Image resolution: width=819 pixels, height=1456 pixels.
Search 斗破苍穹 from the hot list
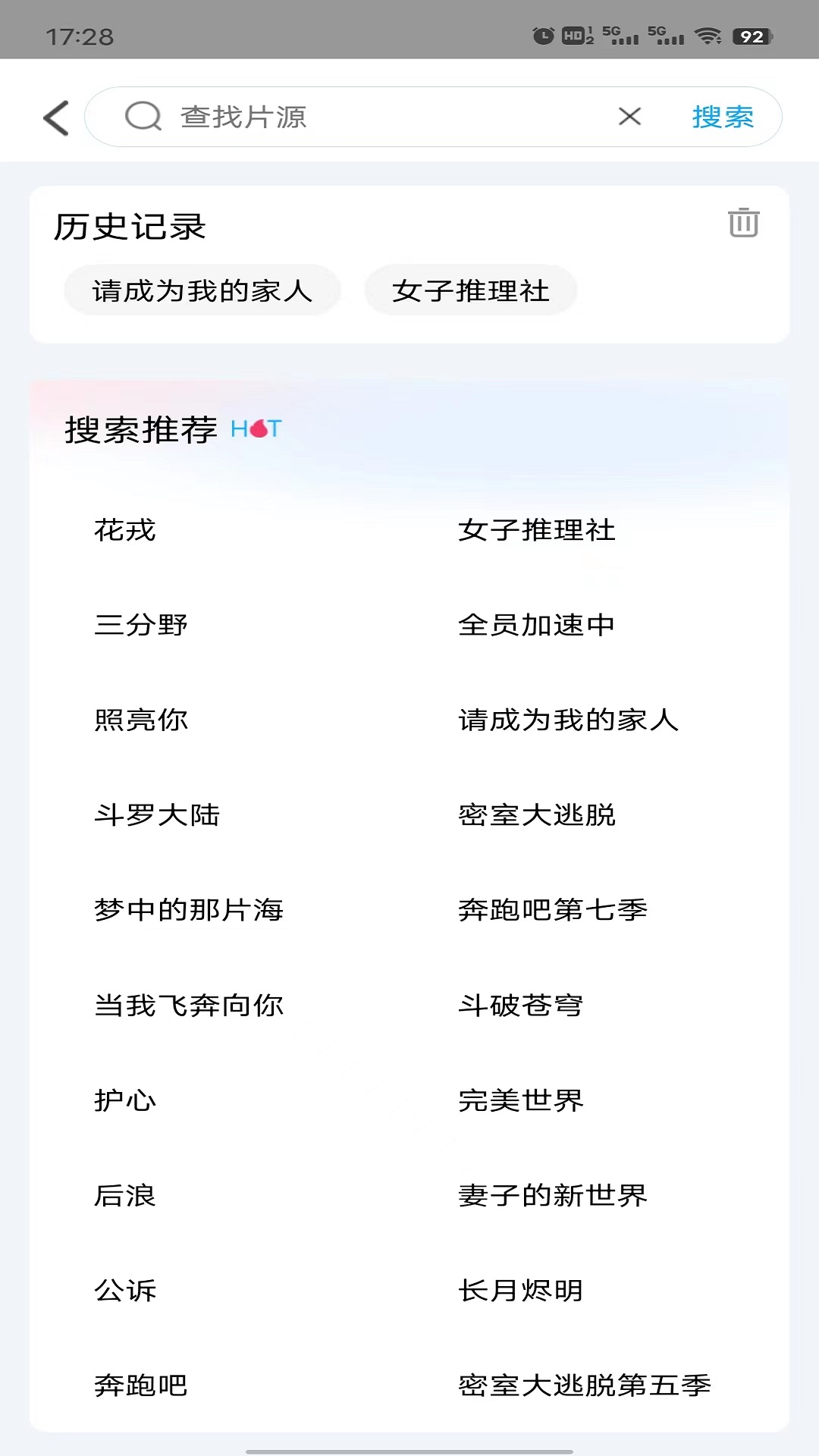tap(520, 1006)
